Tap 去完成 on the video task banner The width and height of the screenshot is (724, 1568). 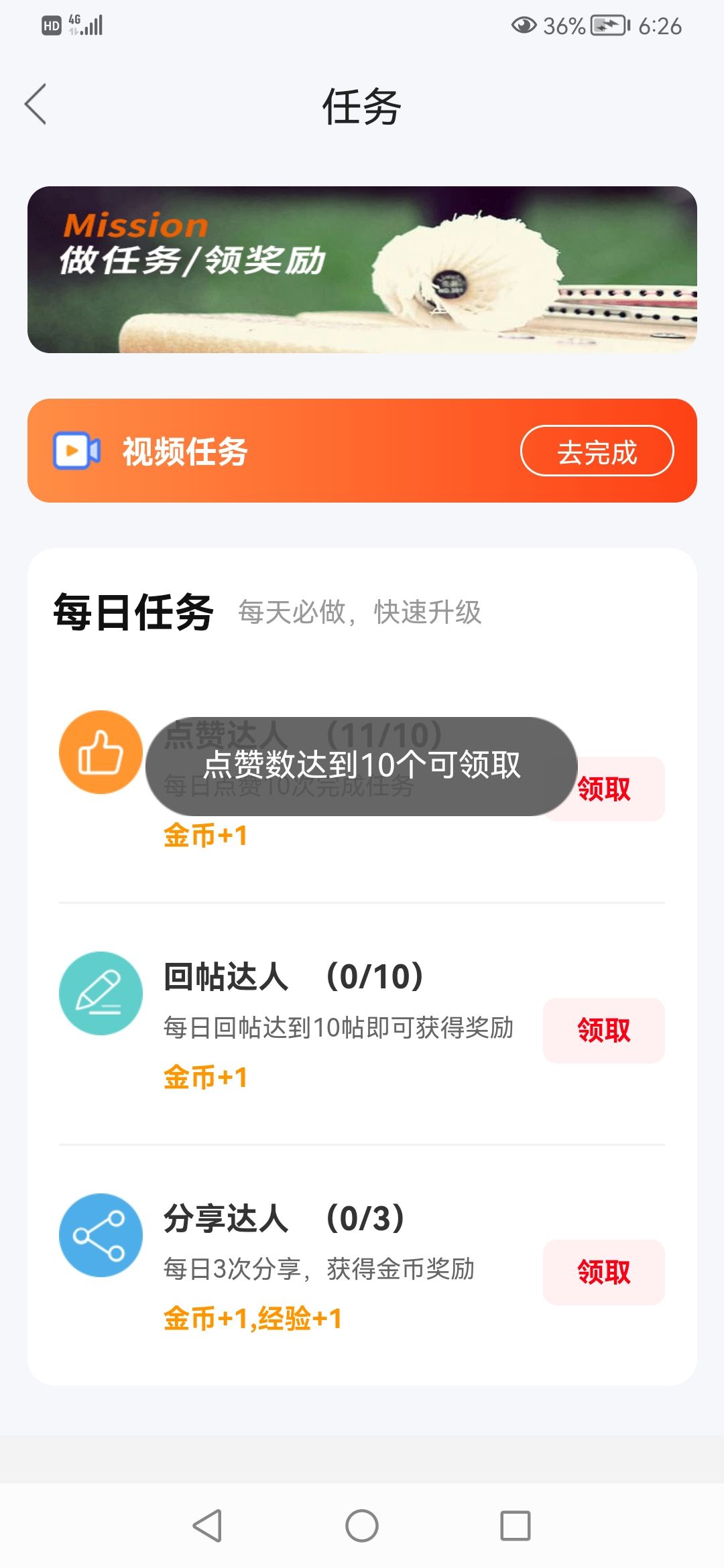coord(597,451)
